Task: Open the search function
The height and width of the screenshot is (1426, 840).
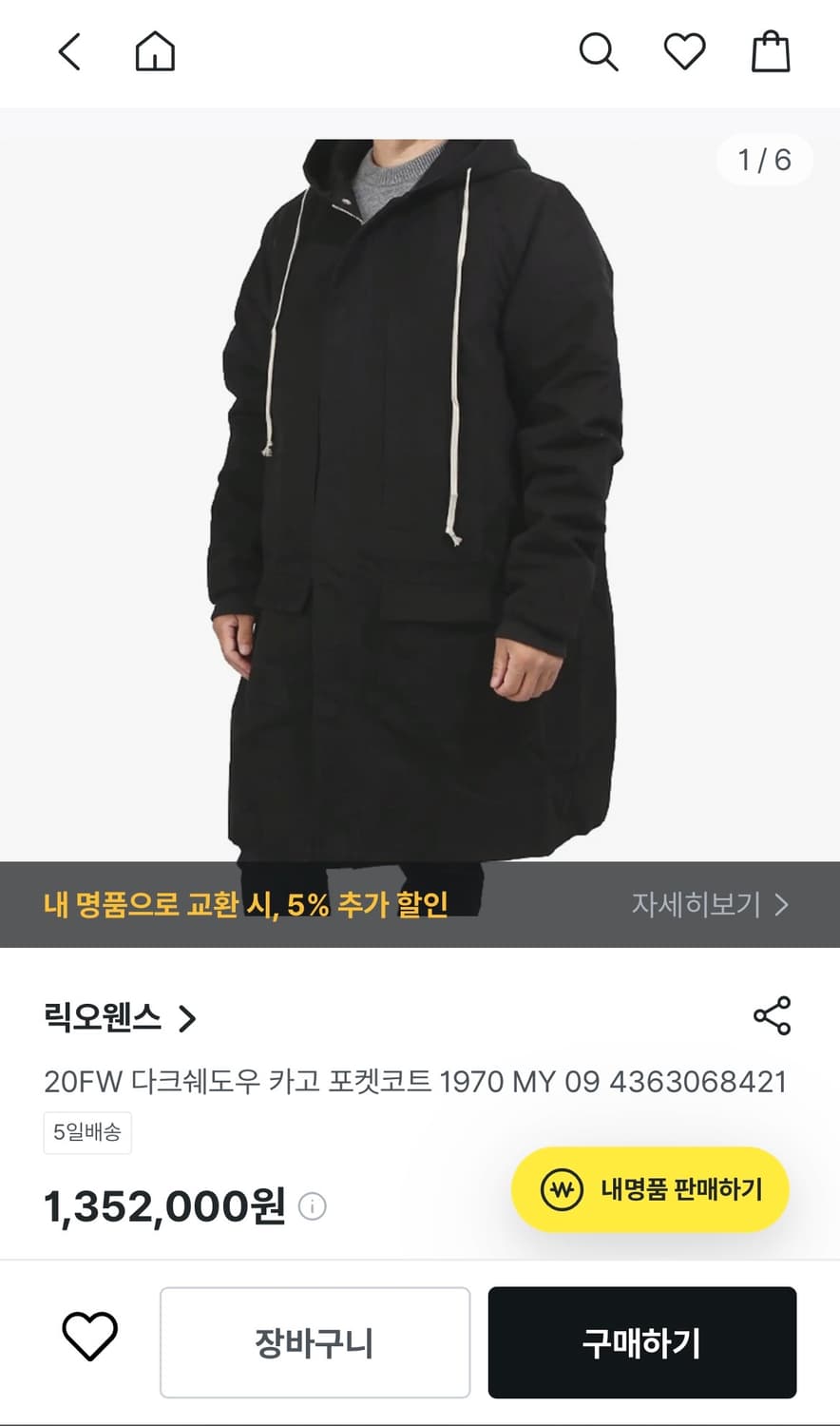Action: [599, 52]
